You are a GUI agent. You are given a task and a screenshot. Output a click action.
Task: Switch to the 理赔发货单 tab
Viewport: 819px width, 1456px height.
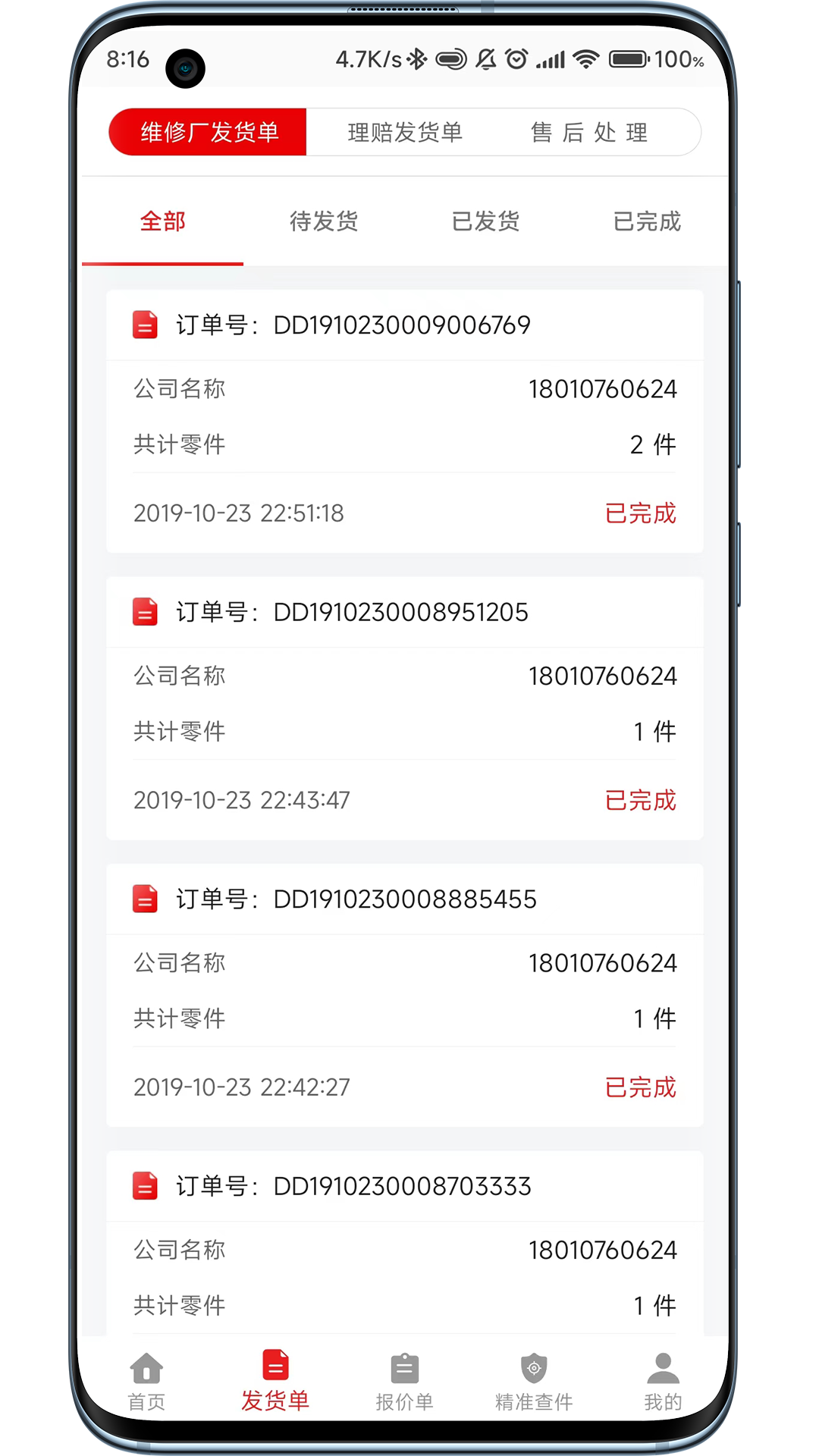coord(406,132)
